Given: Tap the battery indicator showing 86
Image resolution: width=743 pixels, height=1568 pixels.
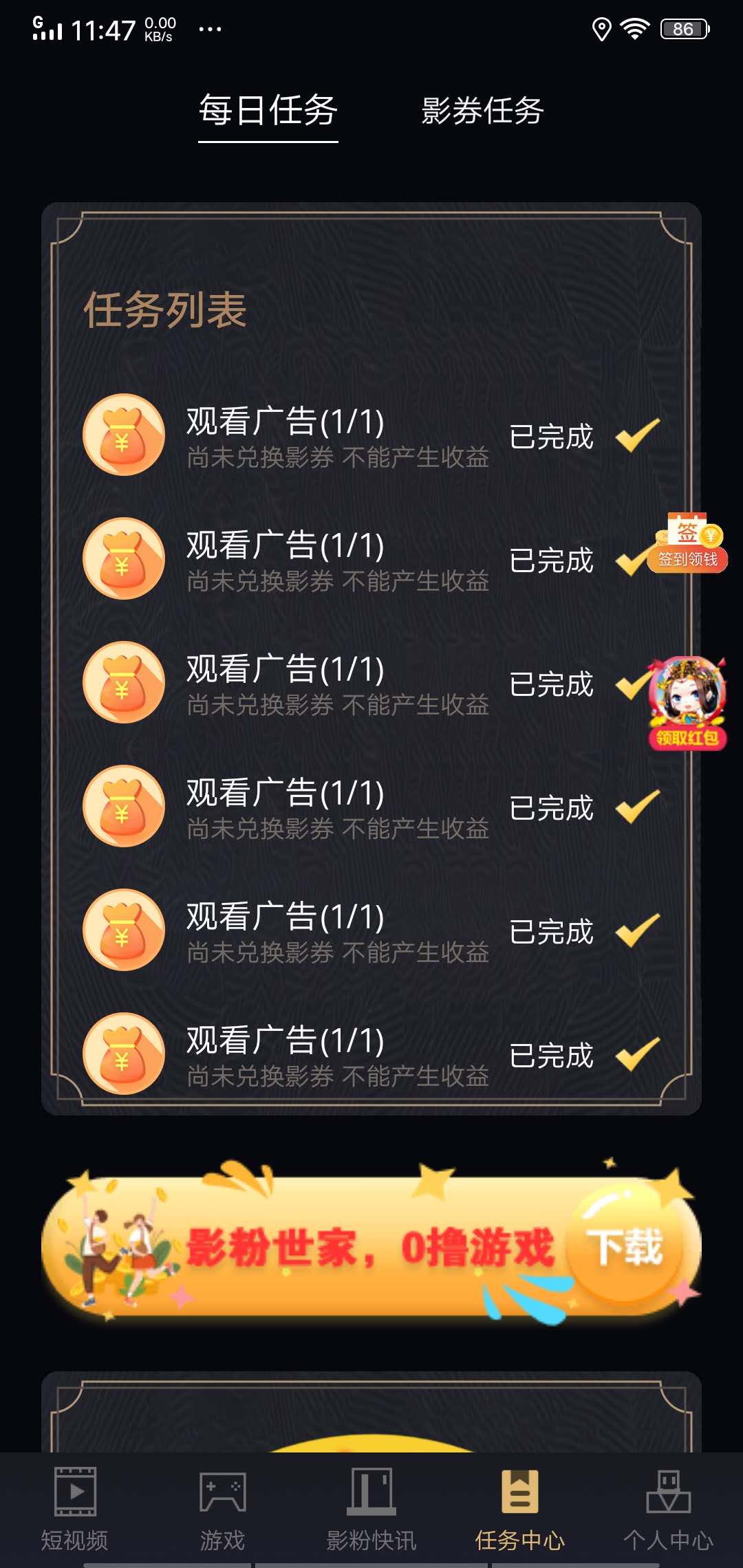Looking at the screenshot, I should tap(683, 29).
